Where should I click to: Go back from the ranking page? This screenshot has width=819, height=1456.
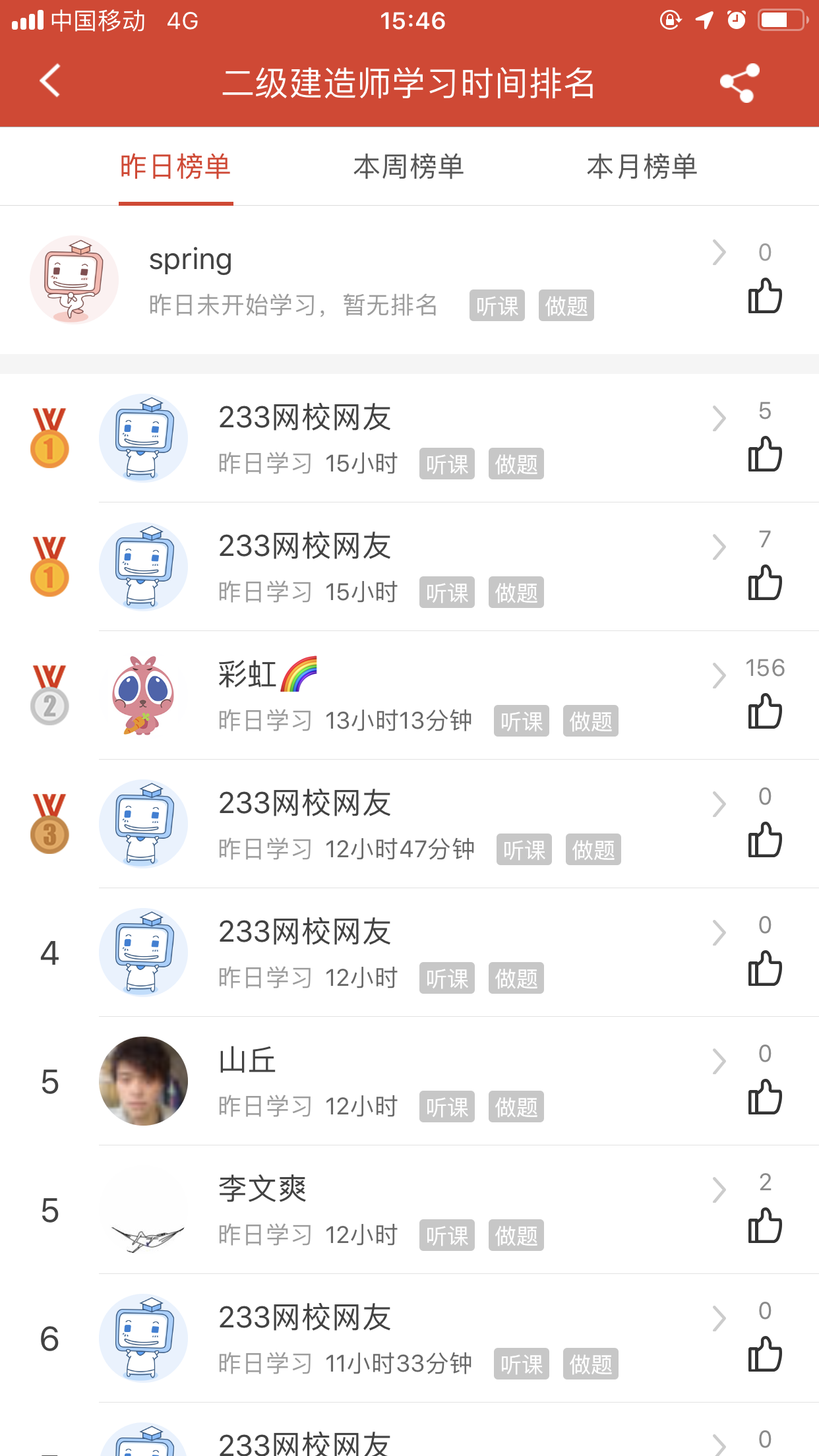[x=50, y=81]
